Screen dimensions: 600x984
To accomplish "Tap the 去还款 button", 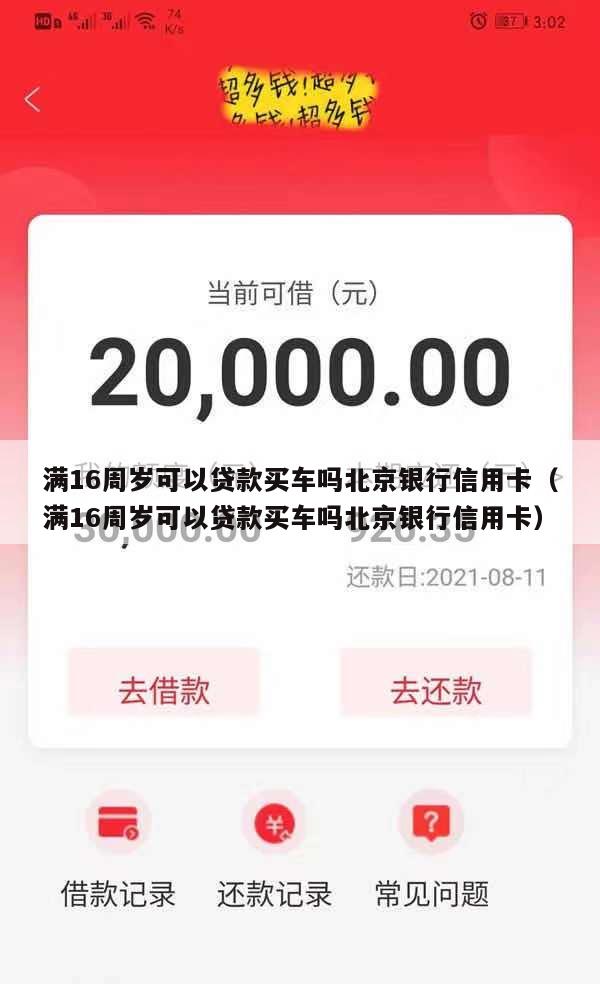I will [x=436, y=690].
